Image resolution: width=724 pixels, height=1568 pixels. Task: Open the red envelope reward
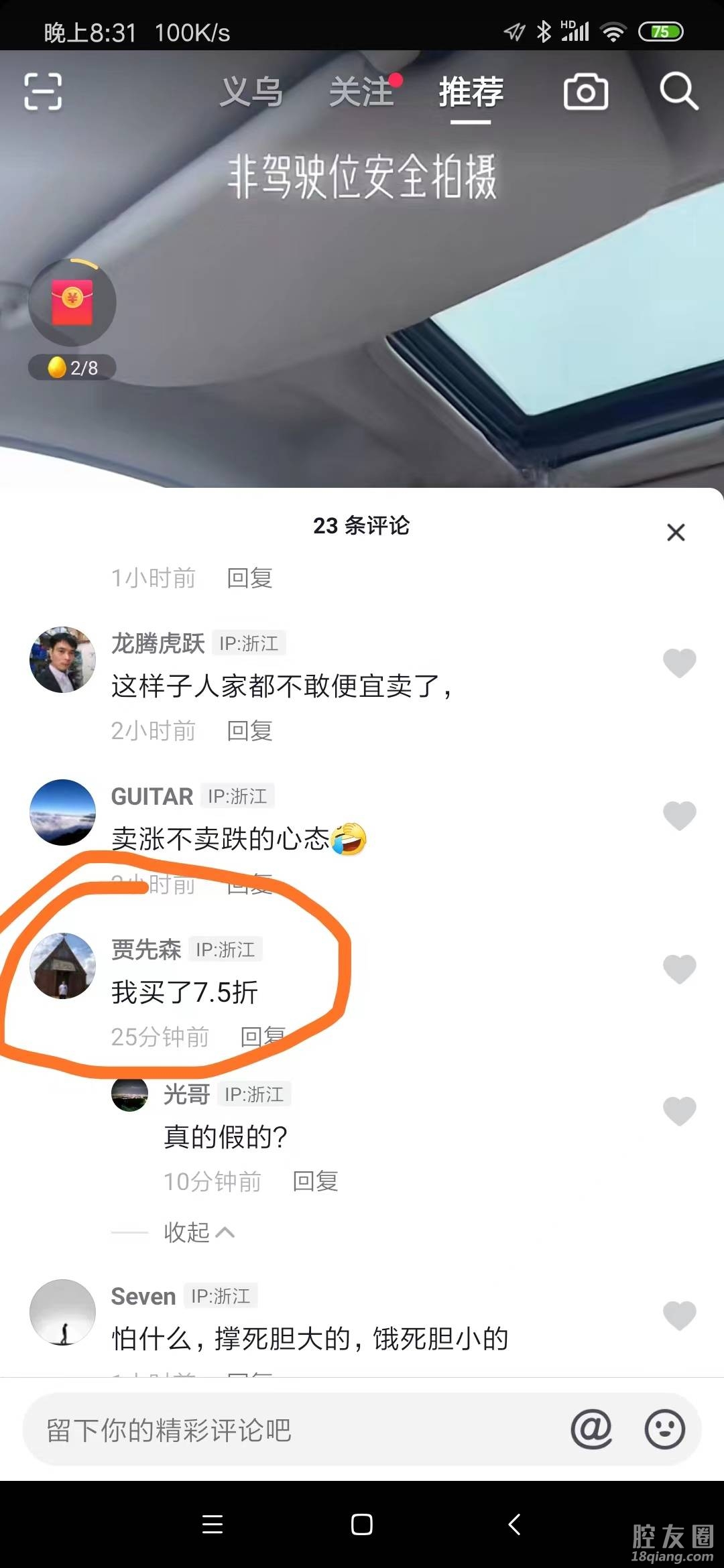coord(72,303)
